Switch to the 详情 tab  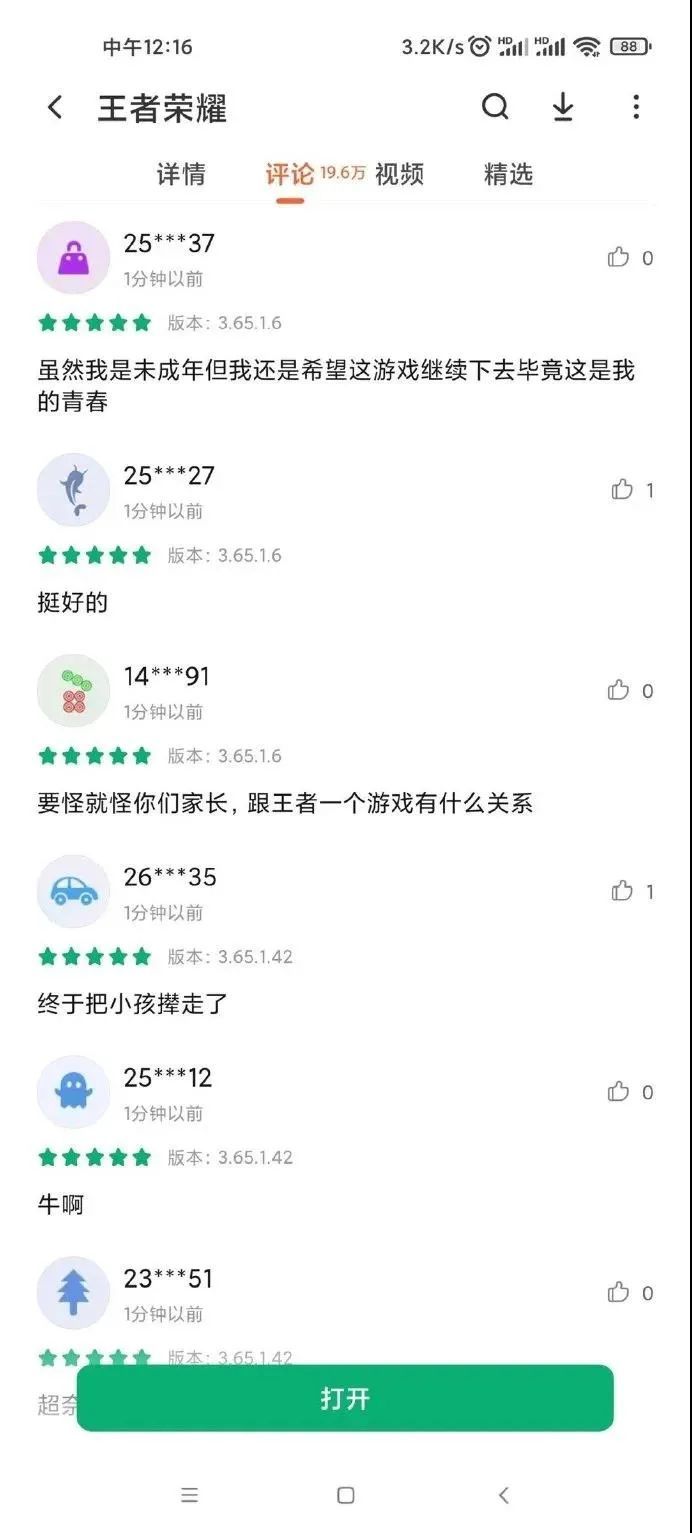(x=181, y=174)
